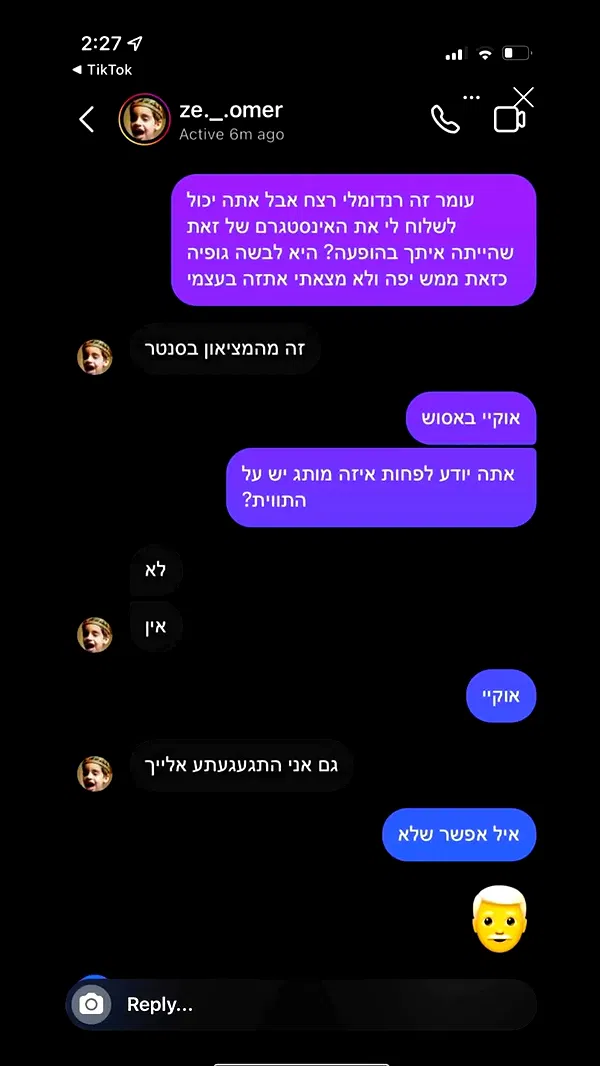Go back to the messages list

coord(87,120)
